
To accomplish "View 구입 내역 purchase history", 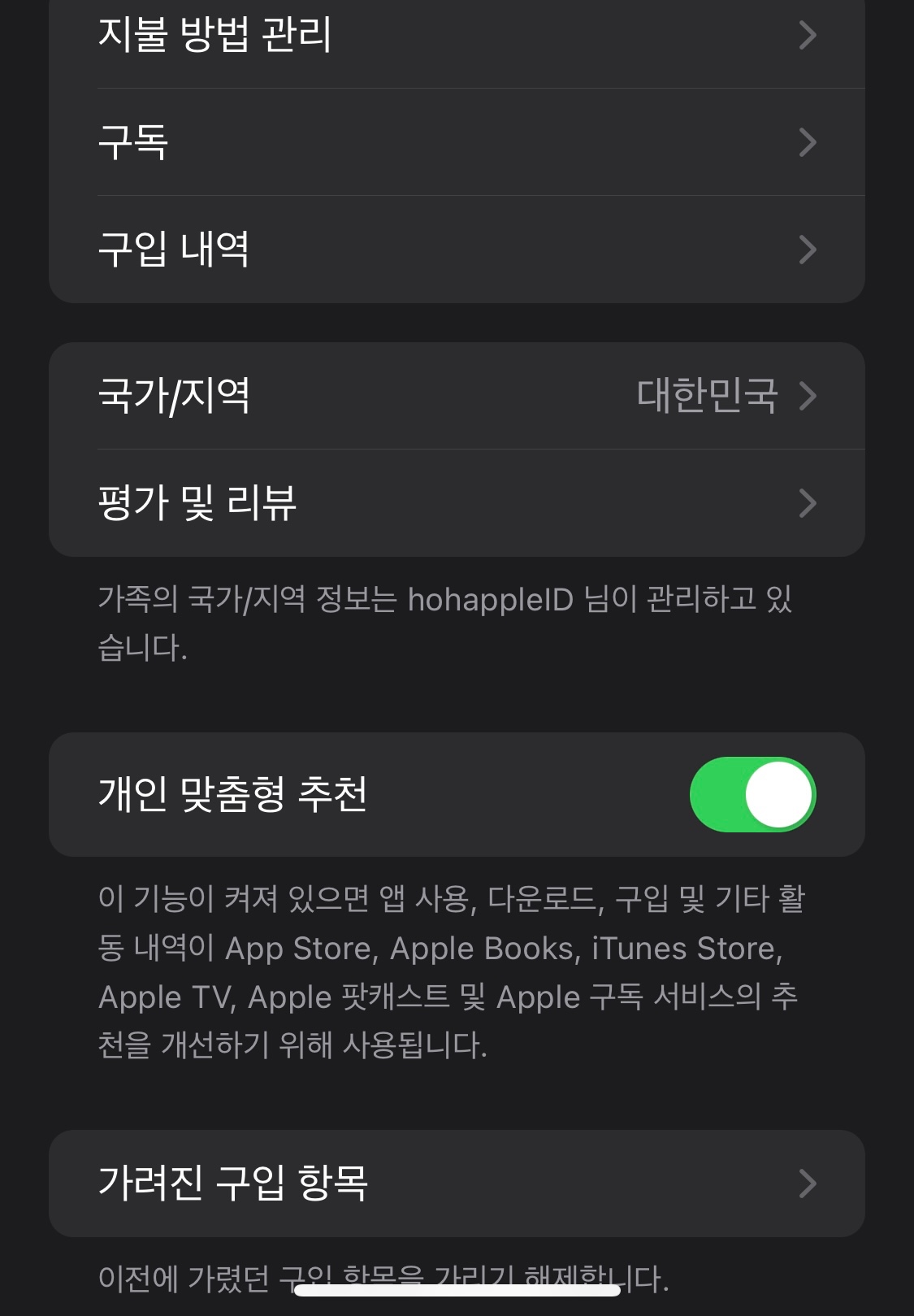I will pos(455,250).
